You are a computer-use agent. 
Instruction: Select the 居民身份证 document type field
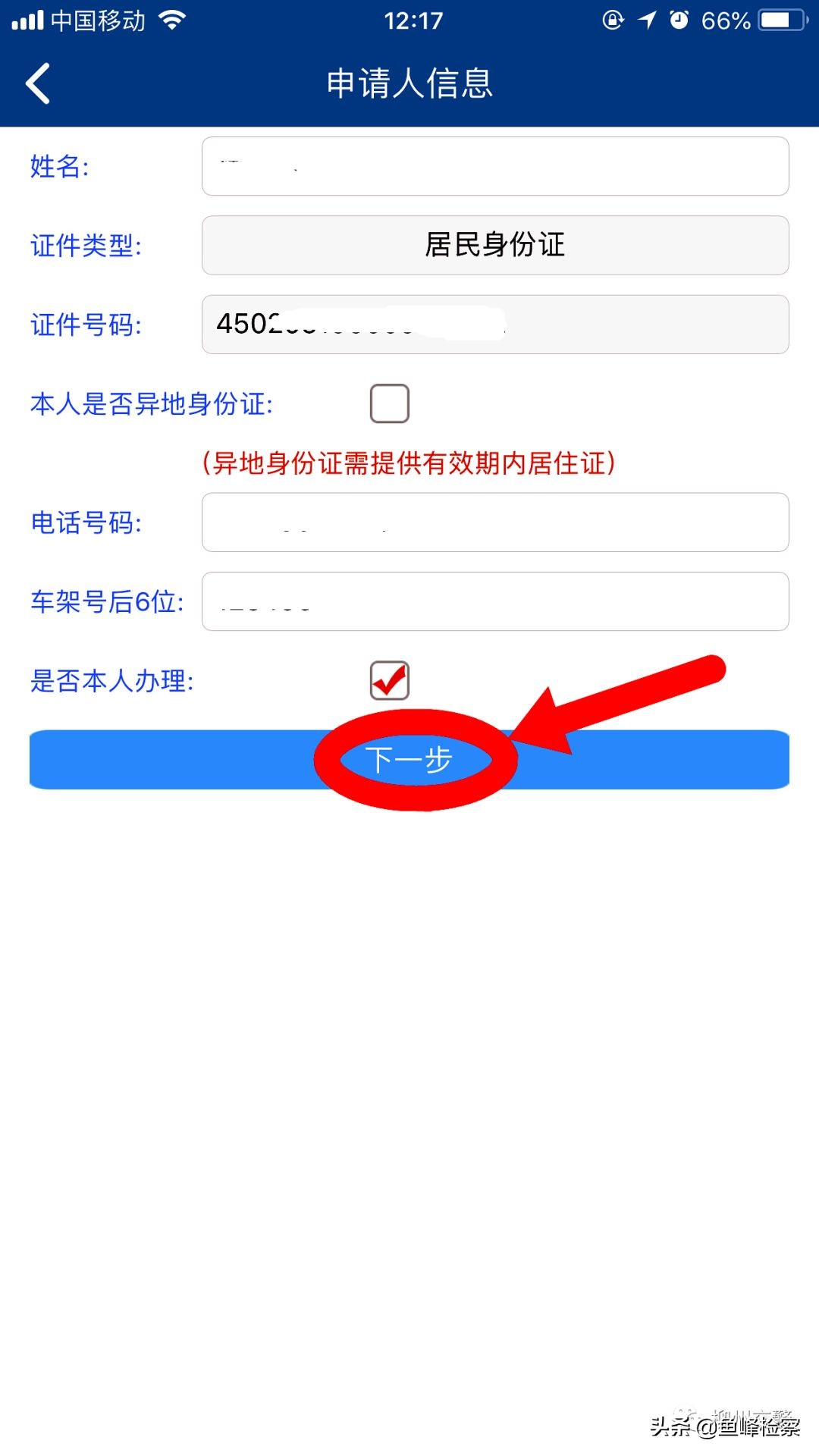click(x=494, y=244)
